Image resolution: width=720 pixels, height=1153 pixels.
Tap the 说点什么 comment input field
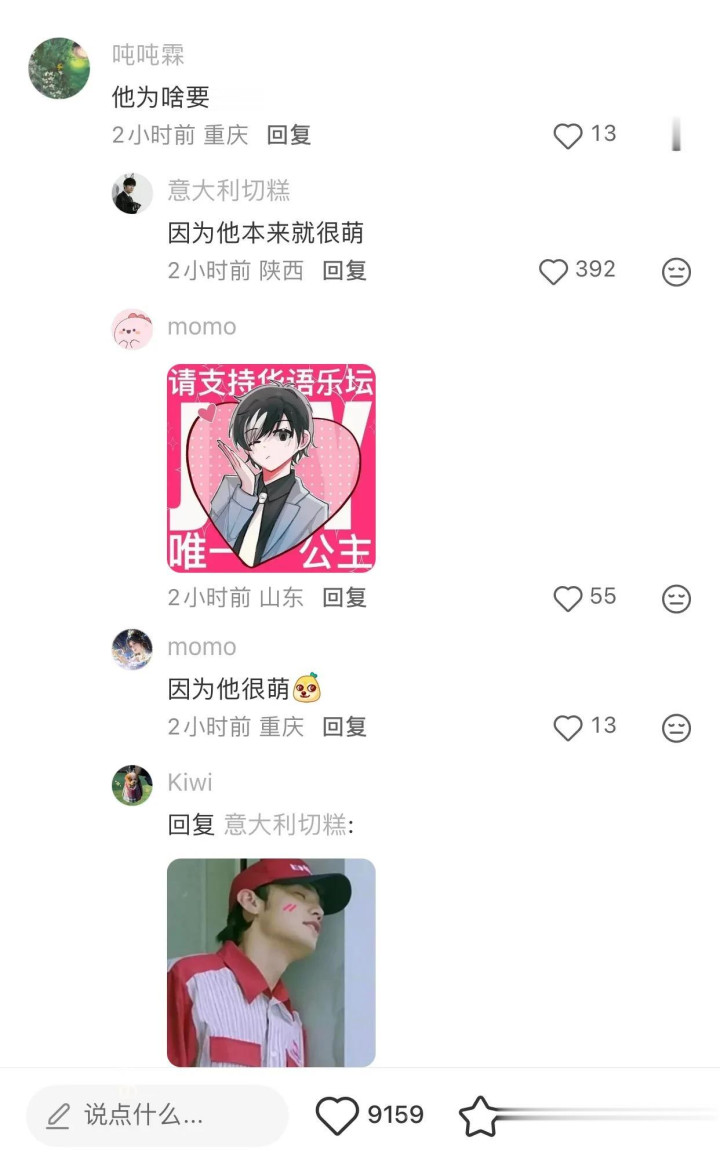pyautogui.click(x=157, y=1115)
